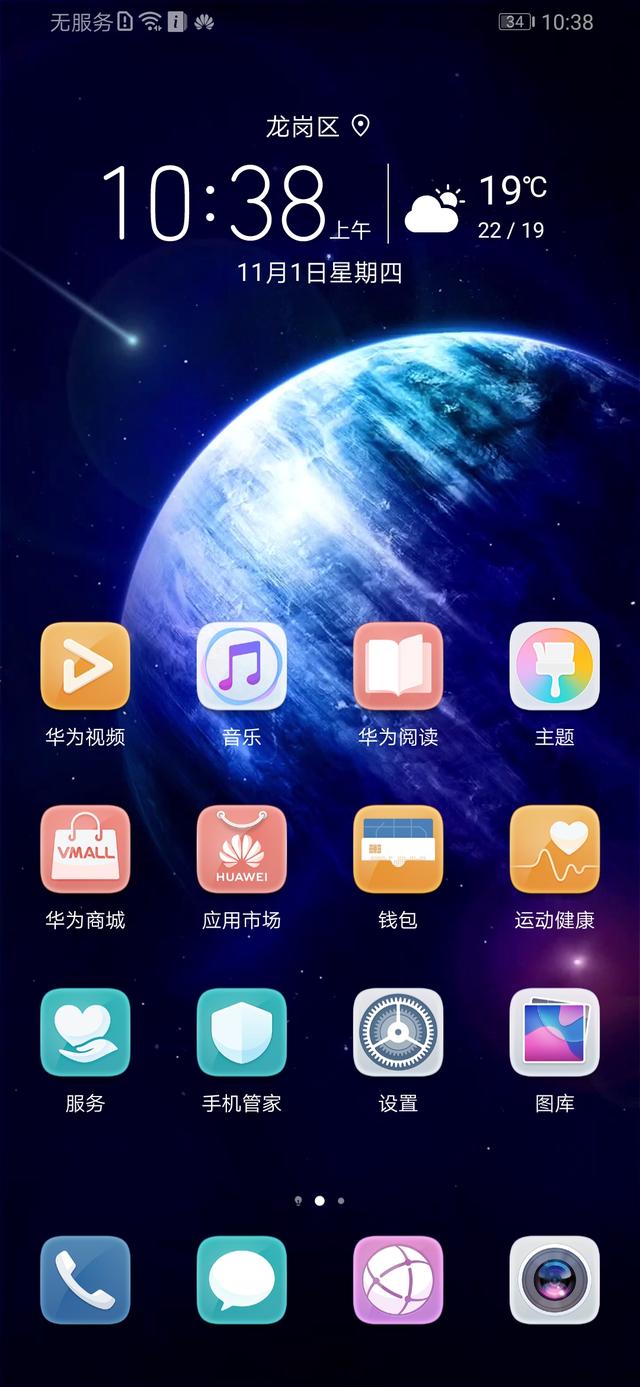The height and width of the screenshot is (1387, 640).
Task: Open the weather widget showing 19℃
Action: click(x=476, y=205)
